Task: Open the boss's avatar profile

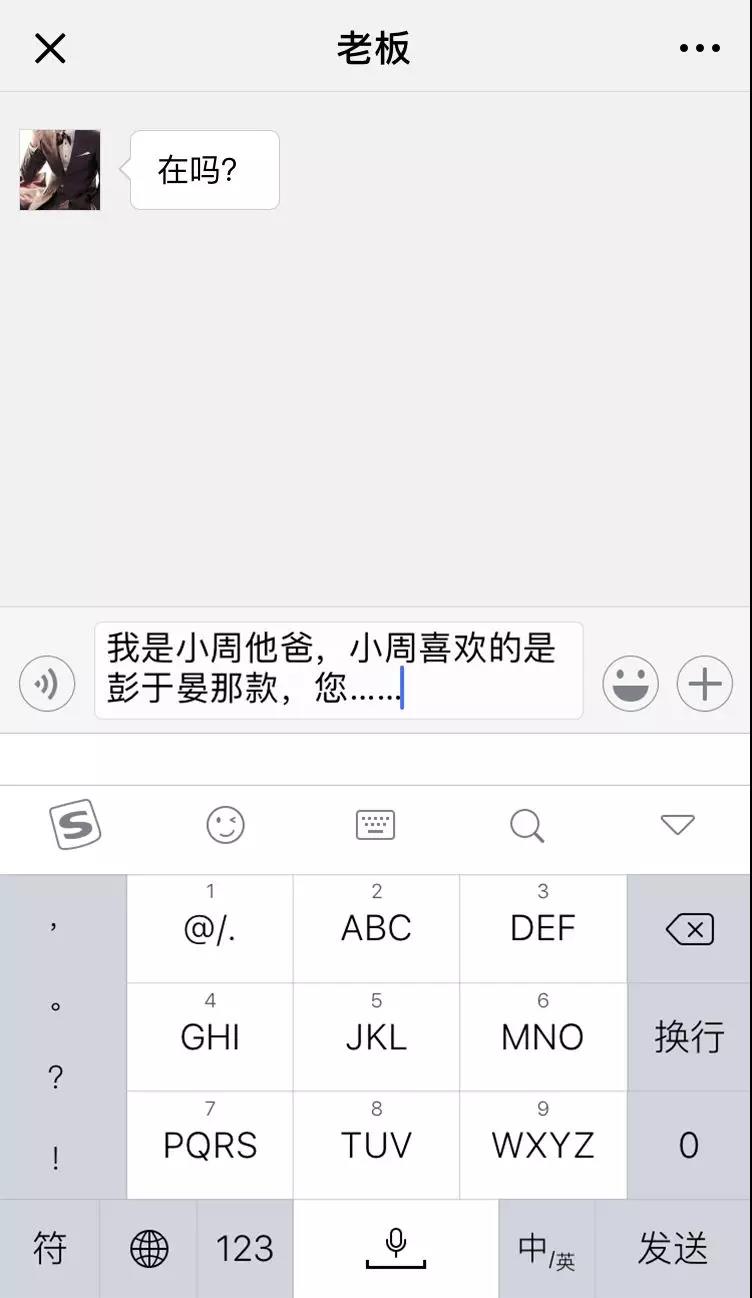Action: pyautogui.click(x=60, y=170)
